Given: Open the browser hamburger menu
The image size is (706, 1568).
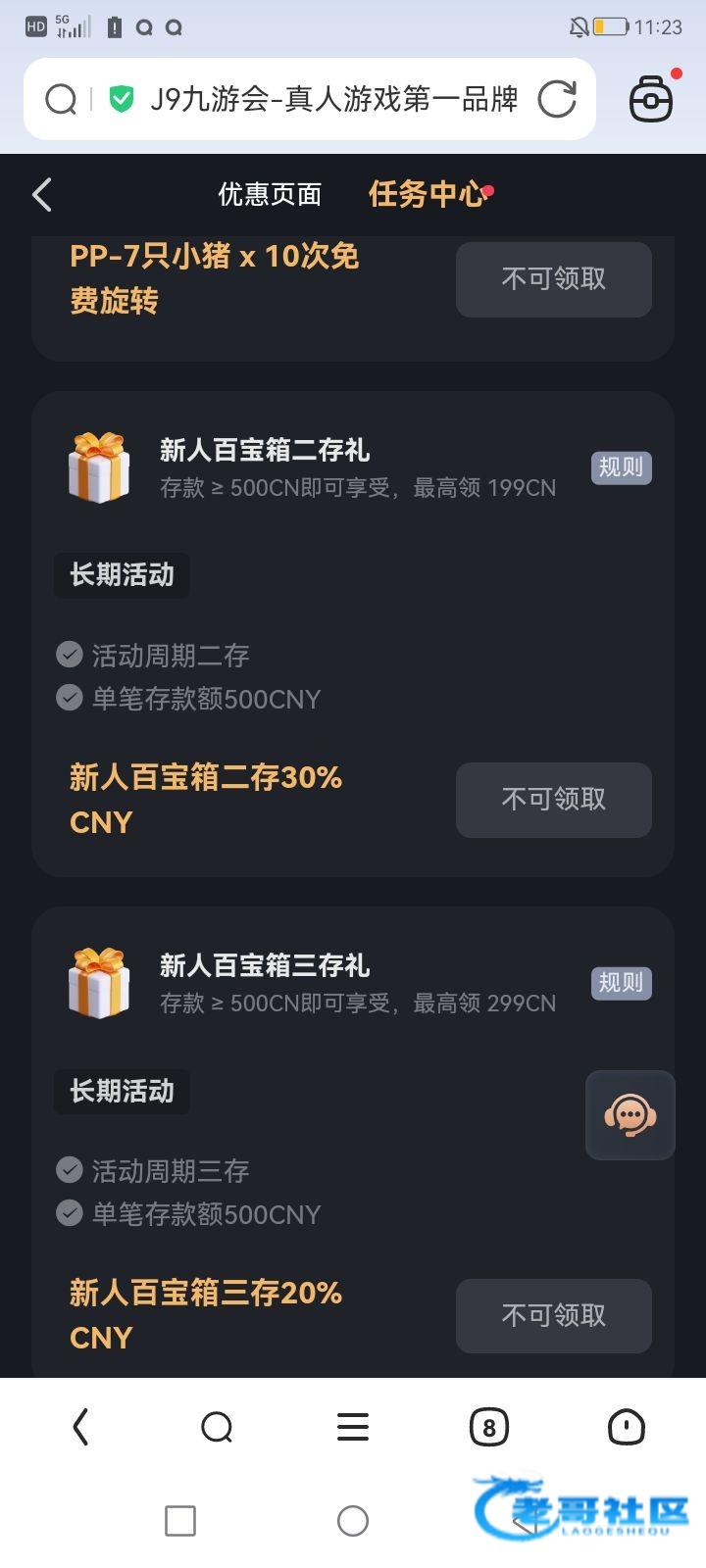Looking at the screenshot, I should click(x=353, y=1427).
